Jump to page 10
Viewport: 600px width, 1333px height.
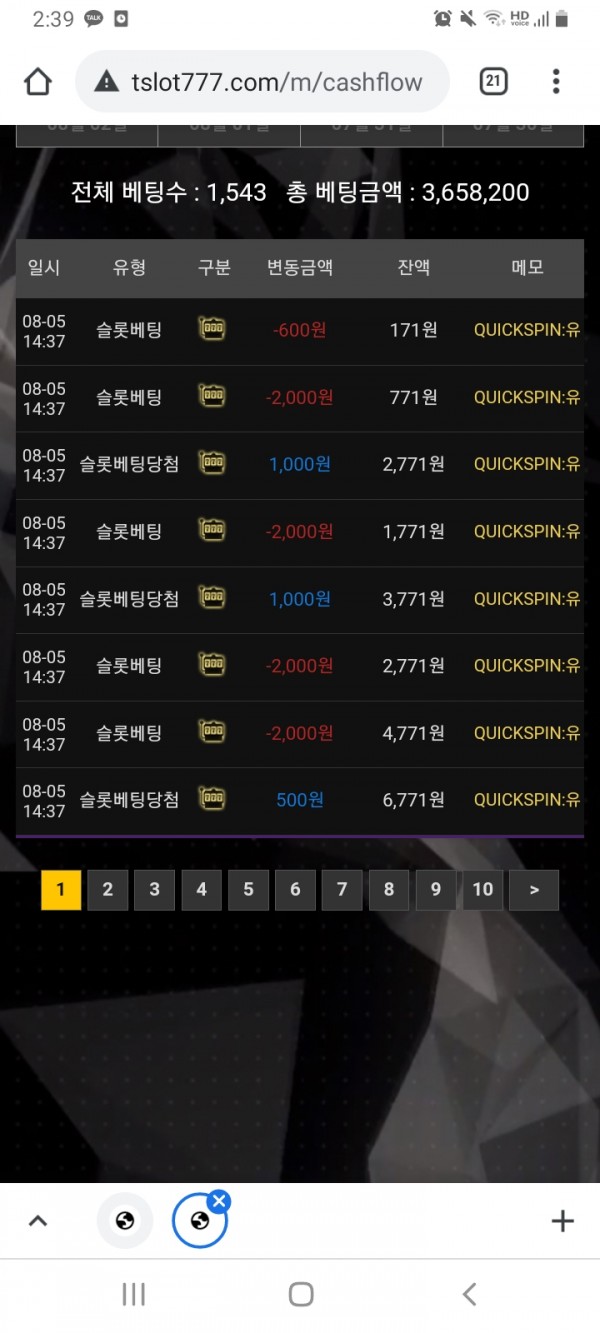(x=483, y=890)
